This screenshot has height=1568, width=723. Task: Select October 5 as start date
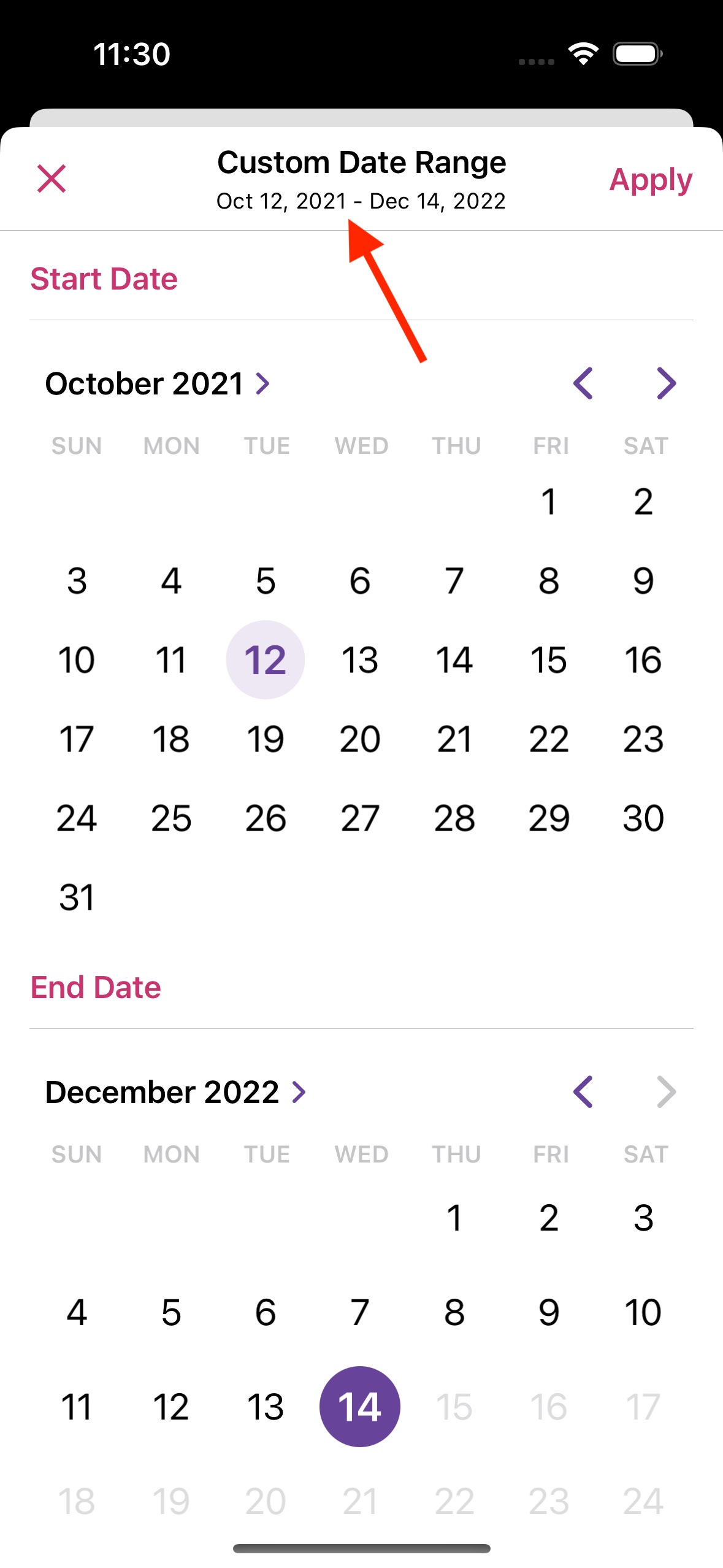[266, 581]
